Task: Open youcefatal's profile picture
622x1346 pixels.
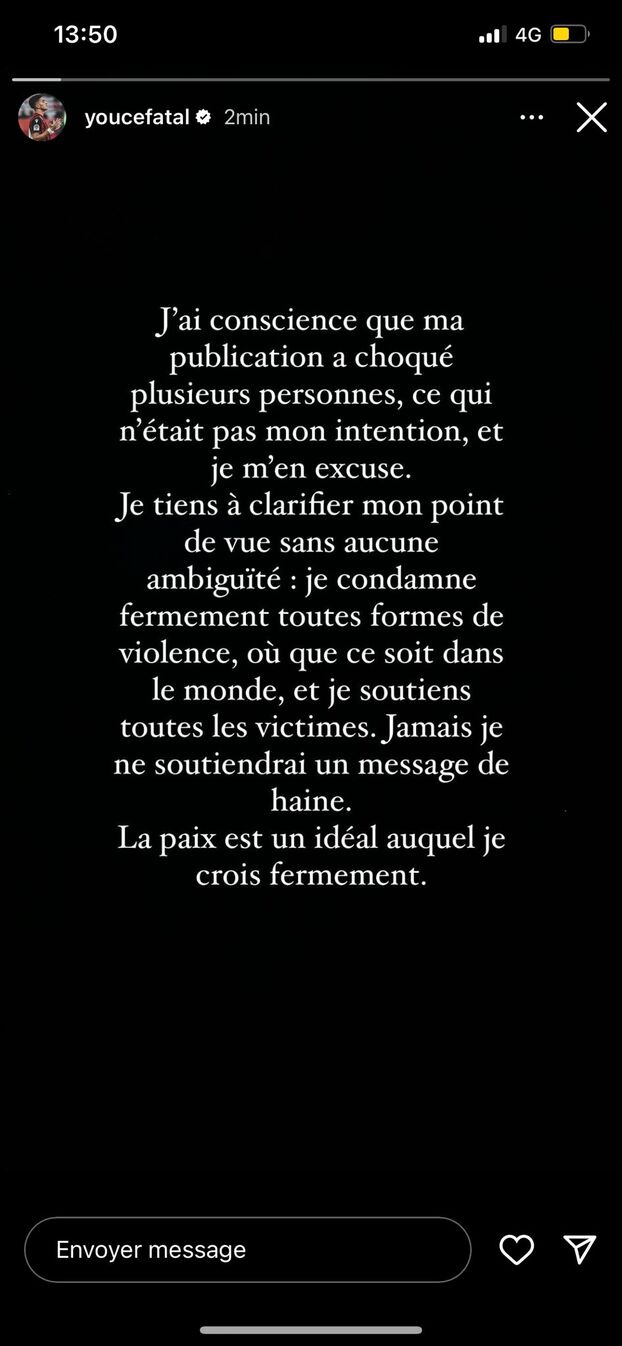Action: (42, 118)
